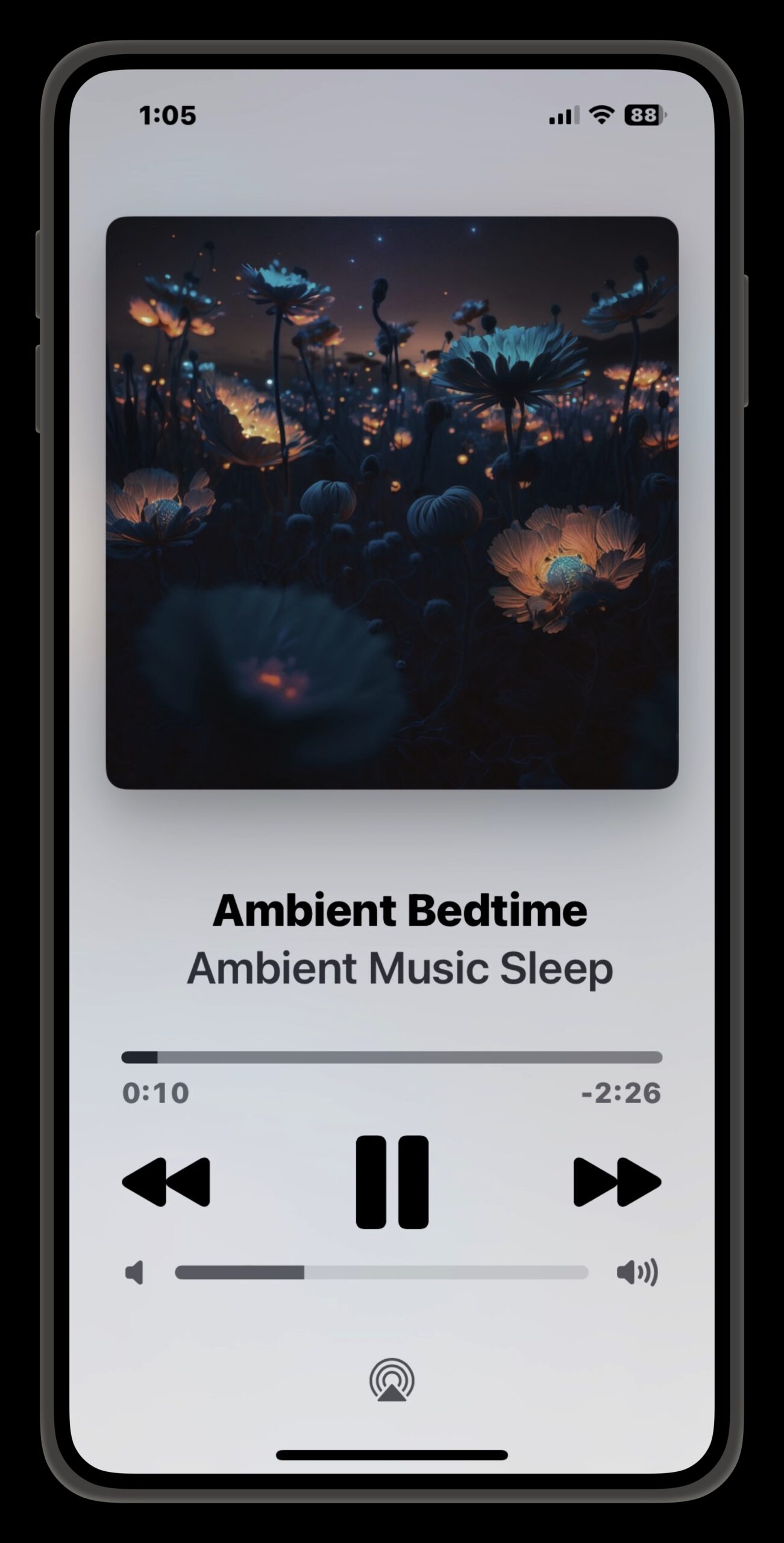The image size is (784, 1543).
Task: Tap the song progress scrubber bar
Action: [392, 1057]
